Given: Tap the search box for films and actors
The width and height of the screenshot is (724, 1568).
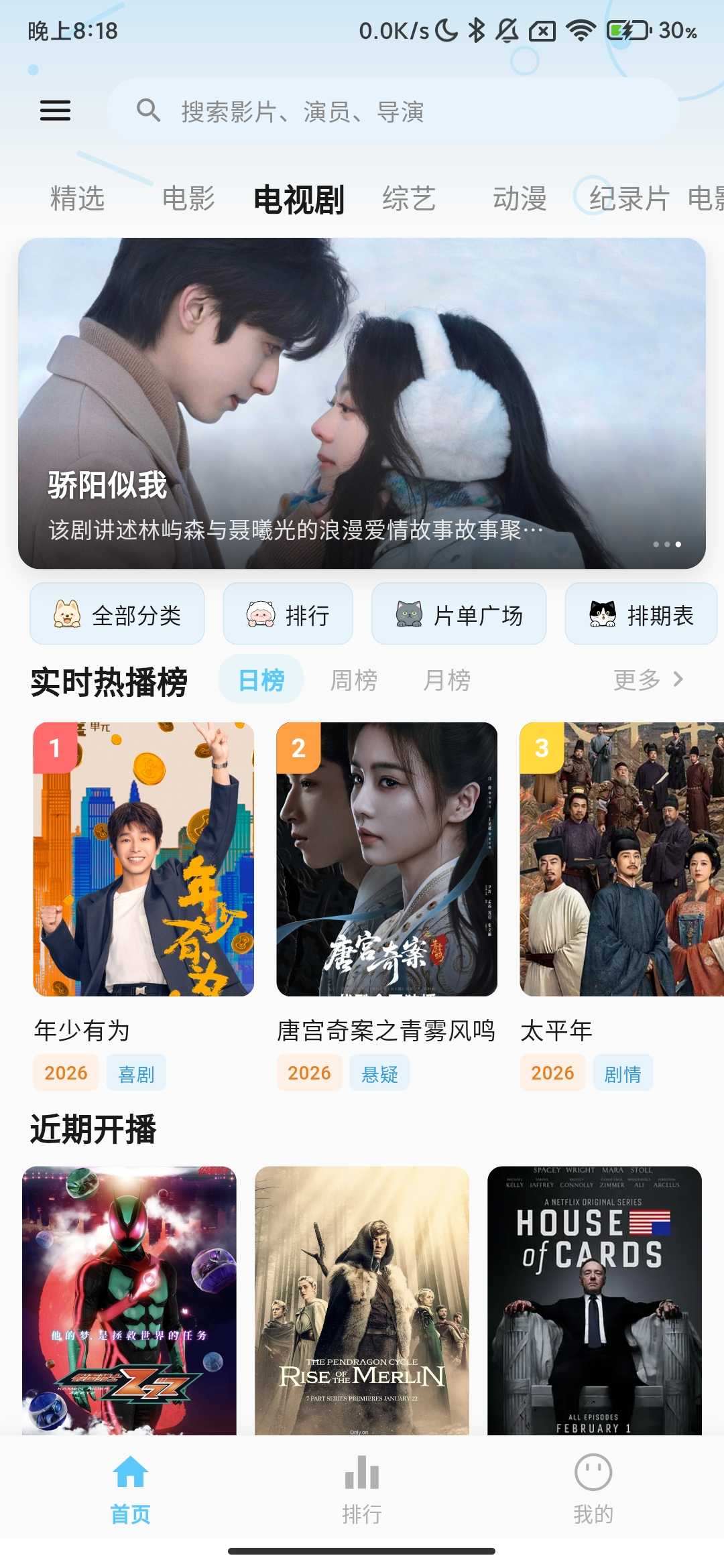Looking at the screenshot, I should coord(392,111).
